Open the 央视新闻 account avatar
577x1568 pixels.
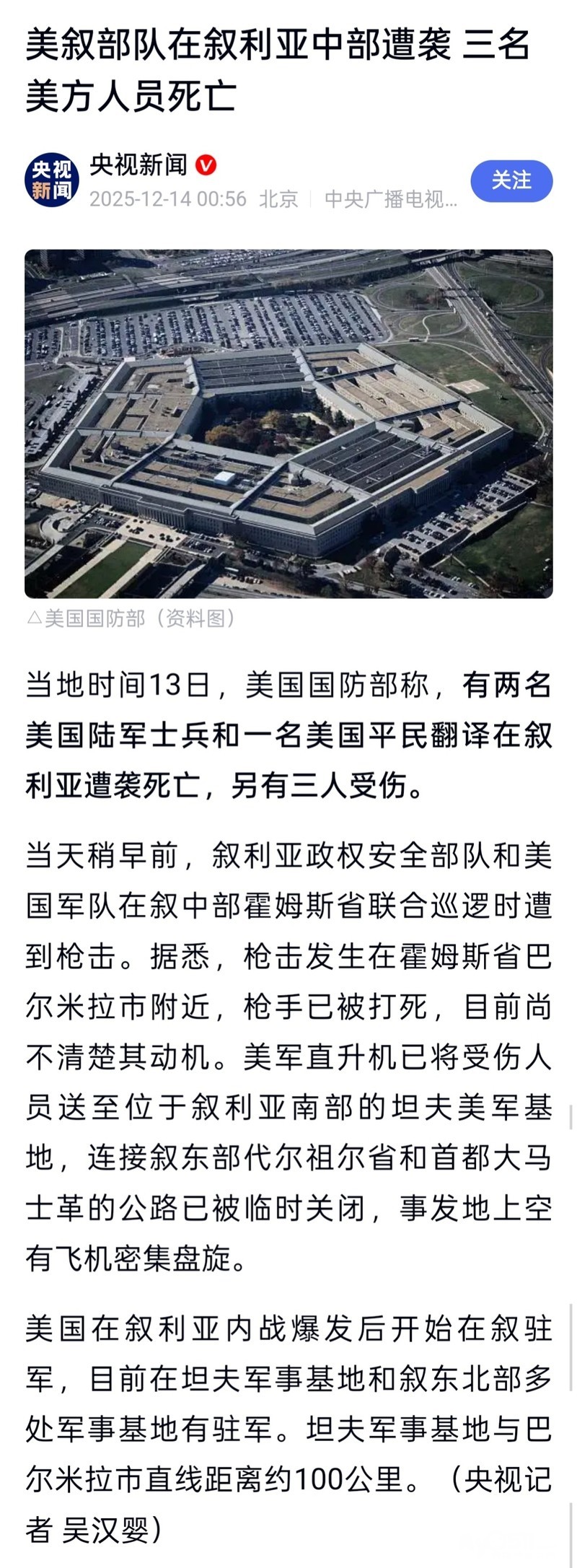(x=51, y=180)
